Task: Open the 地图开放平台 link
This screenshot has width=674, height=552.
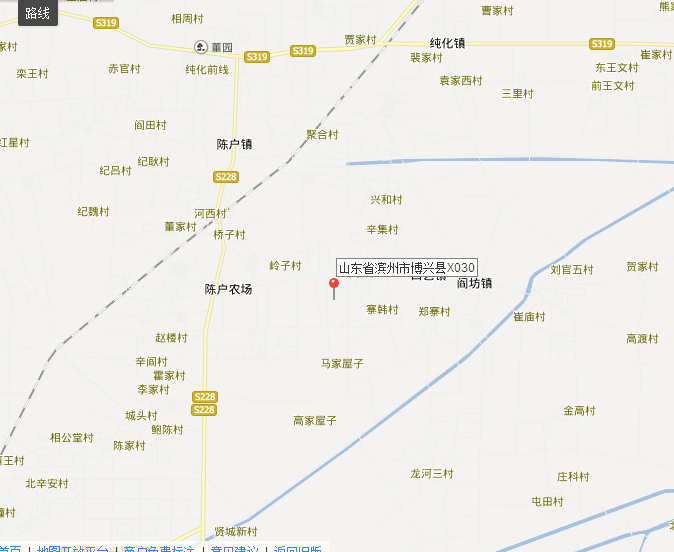Action: [x=72, y=548]
